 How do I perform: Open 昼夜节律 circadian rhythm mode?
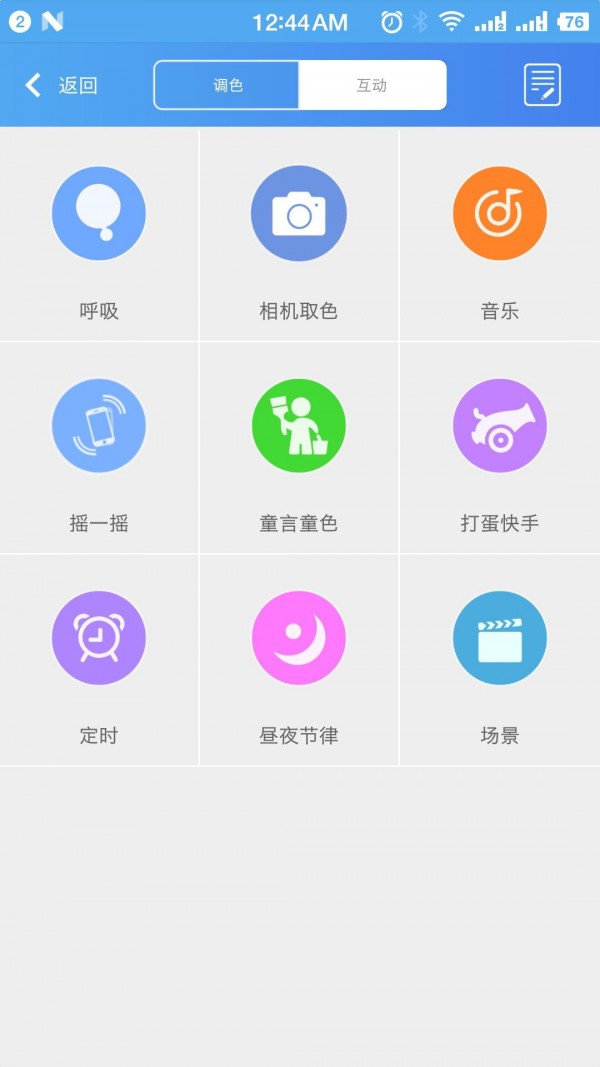click(x=299, y=660)
